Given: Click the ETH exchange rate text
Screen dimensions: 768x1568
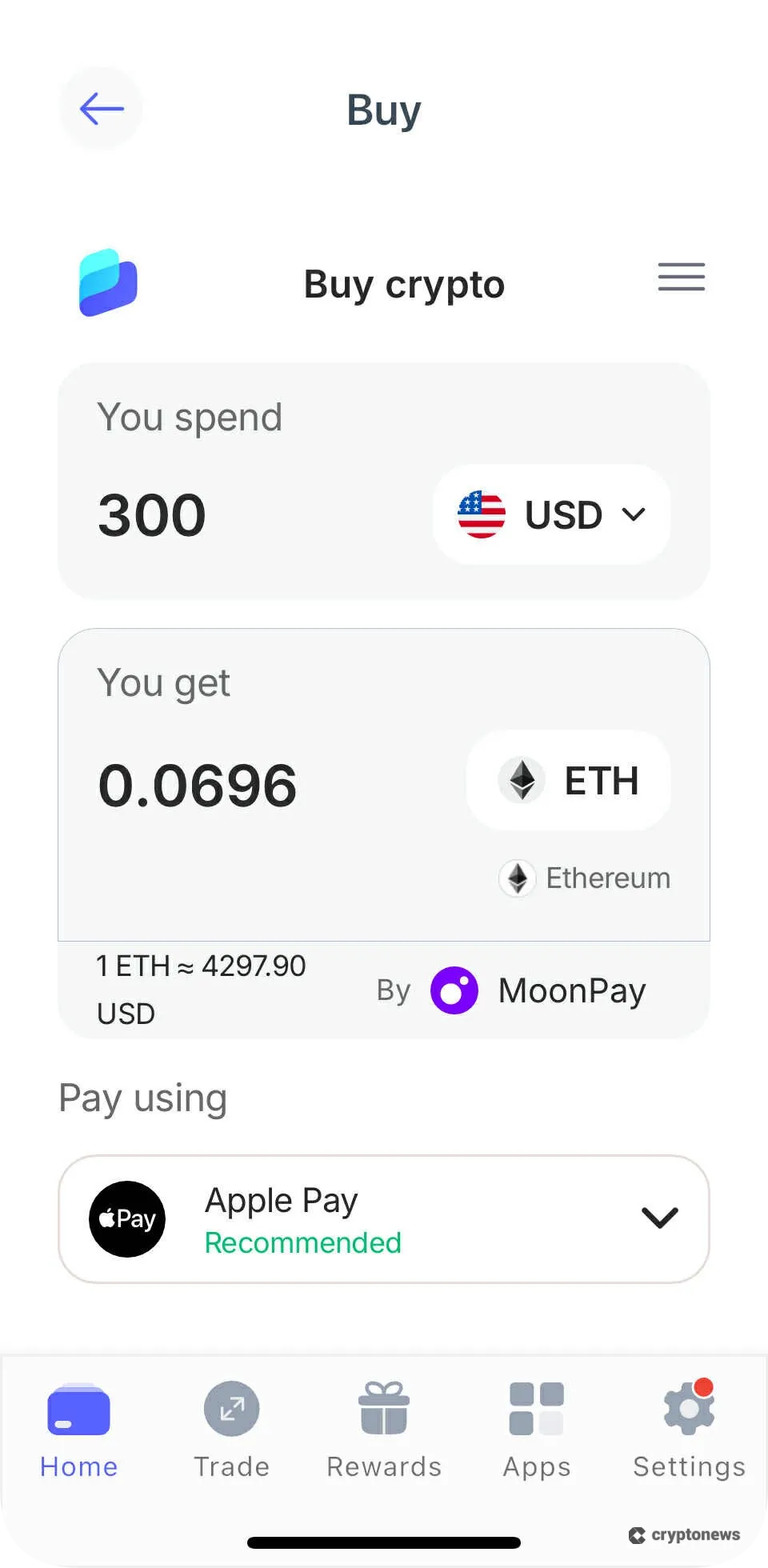Looking at the screenshot, I should (200, 989).
